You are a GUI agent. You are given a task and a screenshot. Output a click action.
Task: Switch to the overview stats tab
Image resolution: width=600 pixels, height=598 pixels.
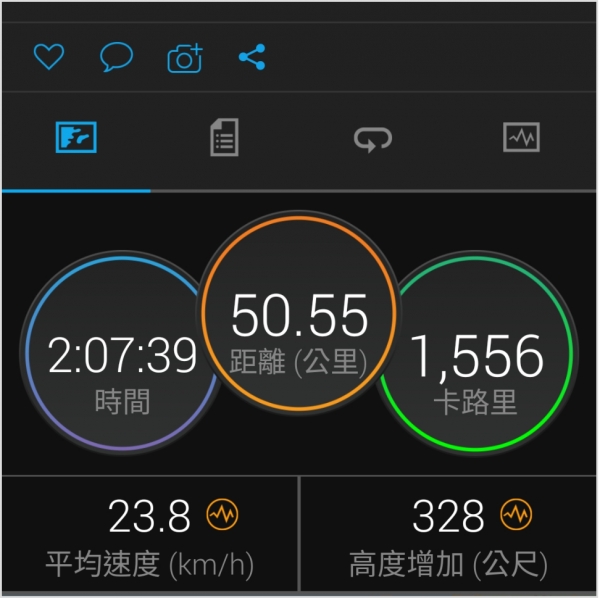[x=75, y=140]
